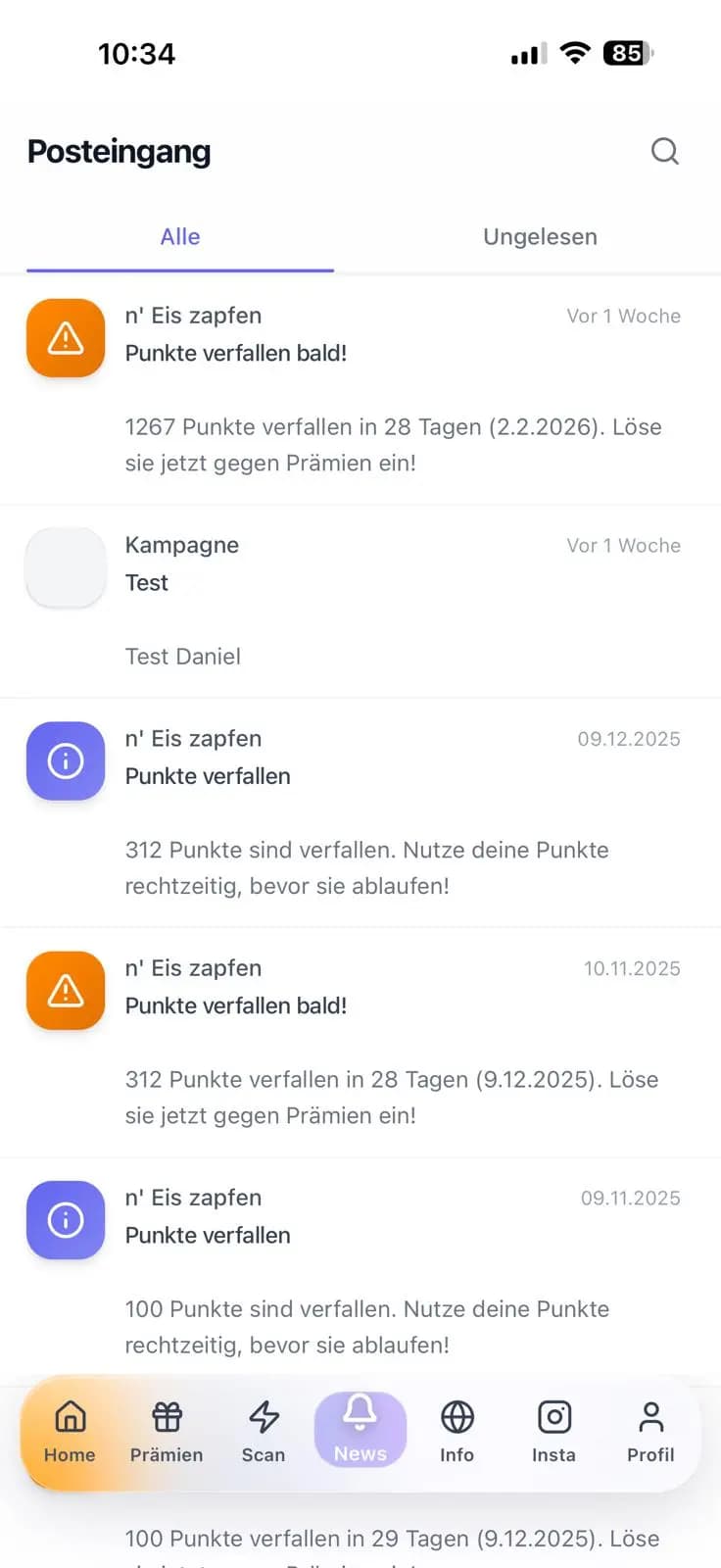Tap the Posteingang title

(x=119, y=152)
